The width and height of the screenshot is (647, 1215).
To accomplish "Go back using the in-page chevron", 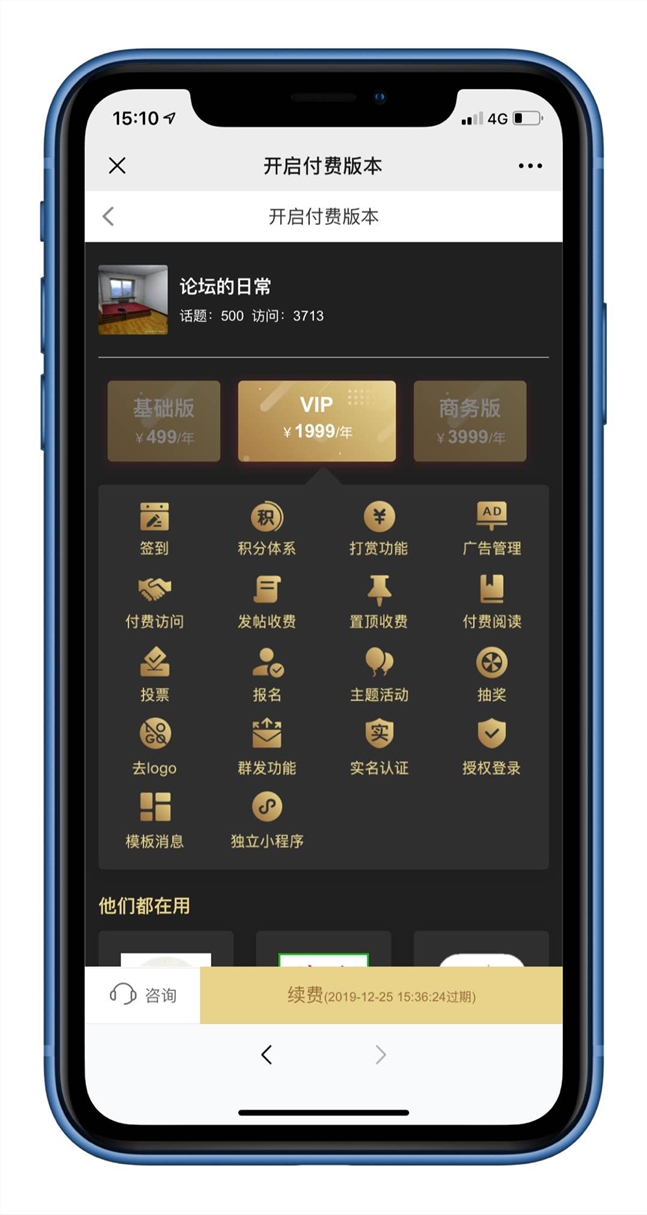I will click(x=109, y=216).
